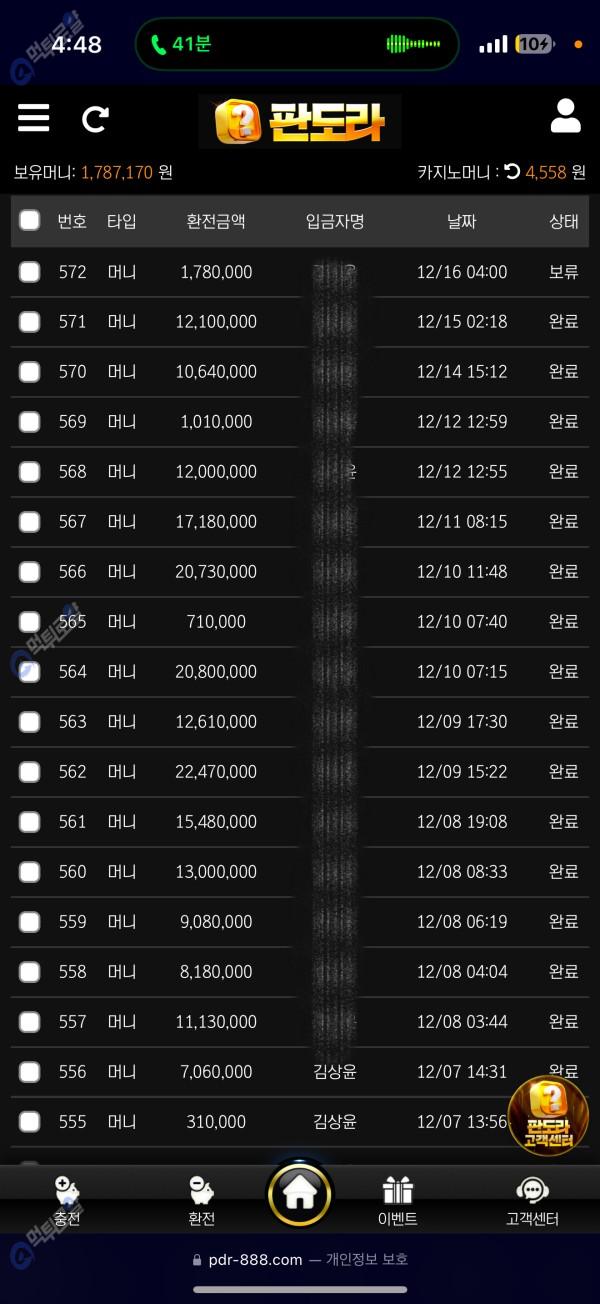600x1304 pixels.
Task: Open the user profile icon
Action: tap(565, 117)
